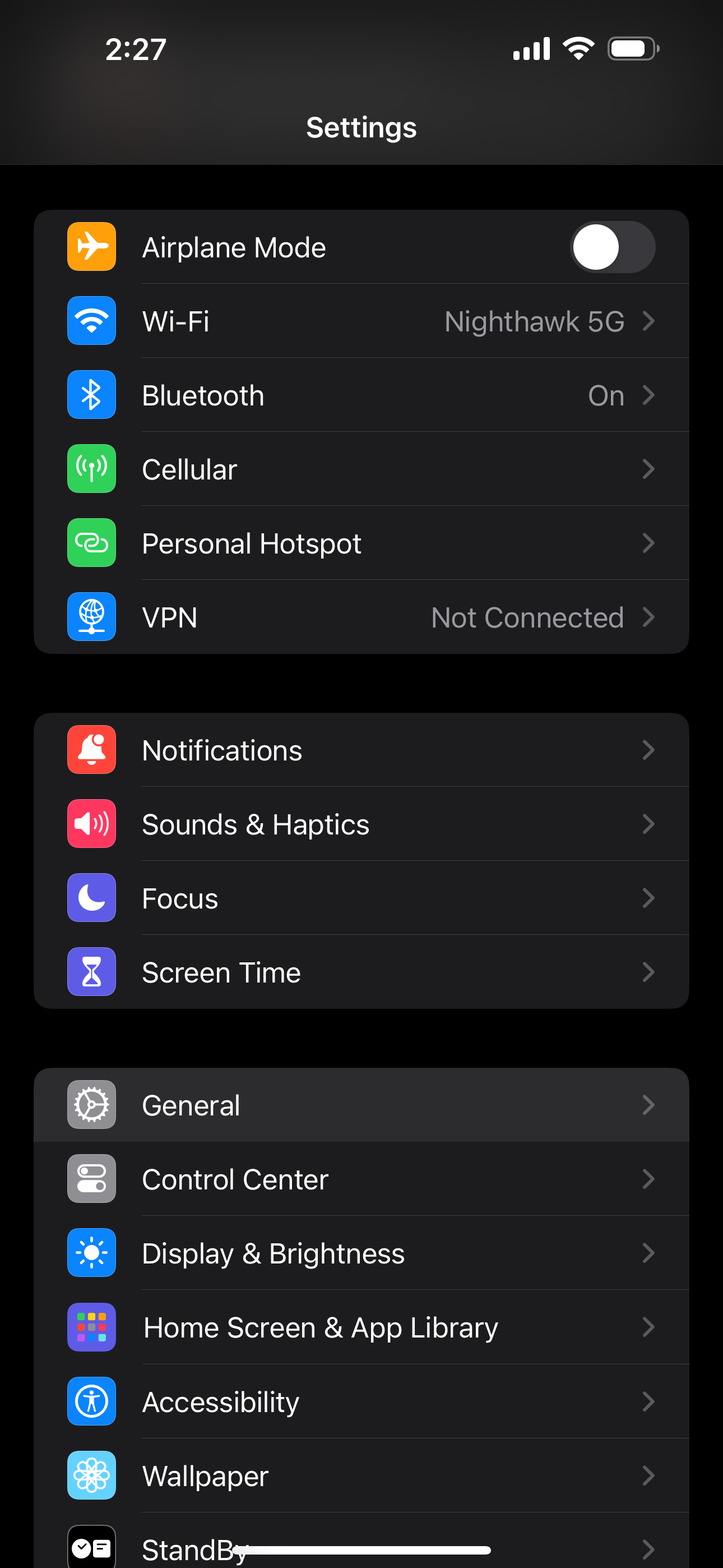The width and height of the screenshot is (723, 1568).
Task: Tap the Personal Hotspot link icon
Action: [x=91, y=543]
